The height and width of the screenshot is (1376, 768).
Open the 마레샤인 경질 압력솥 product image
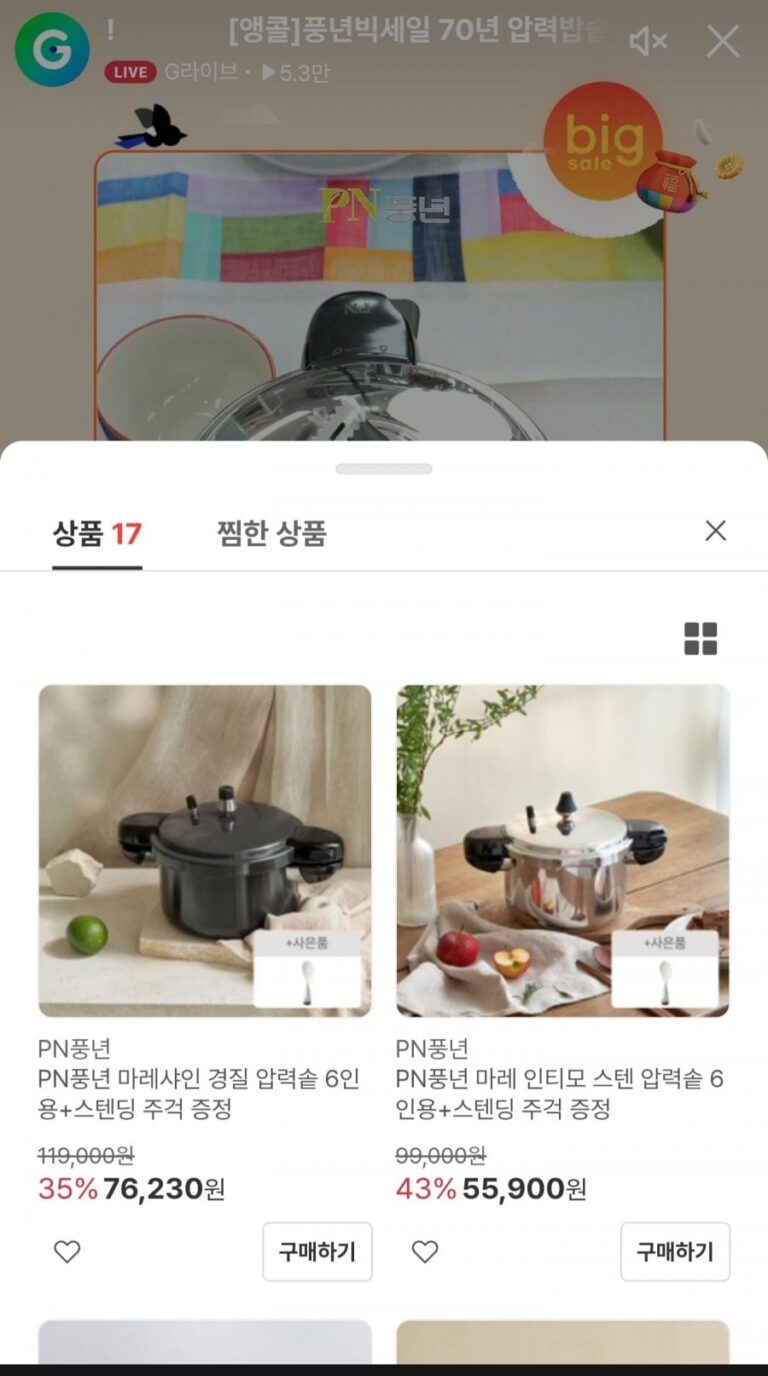205,850
